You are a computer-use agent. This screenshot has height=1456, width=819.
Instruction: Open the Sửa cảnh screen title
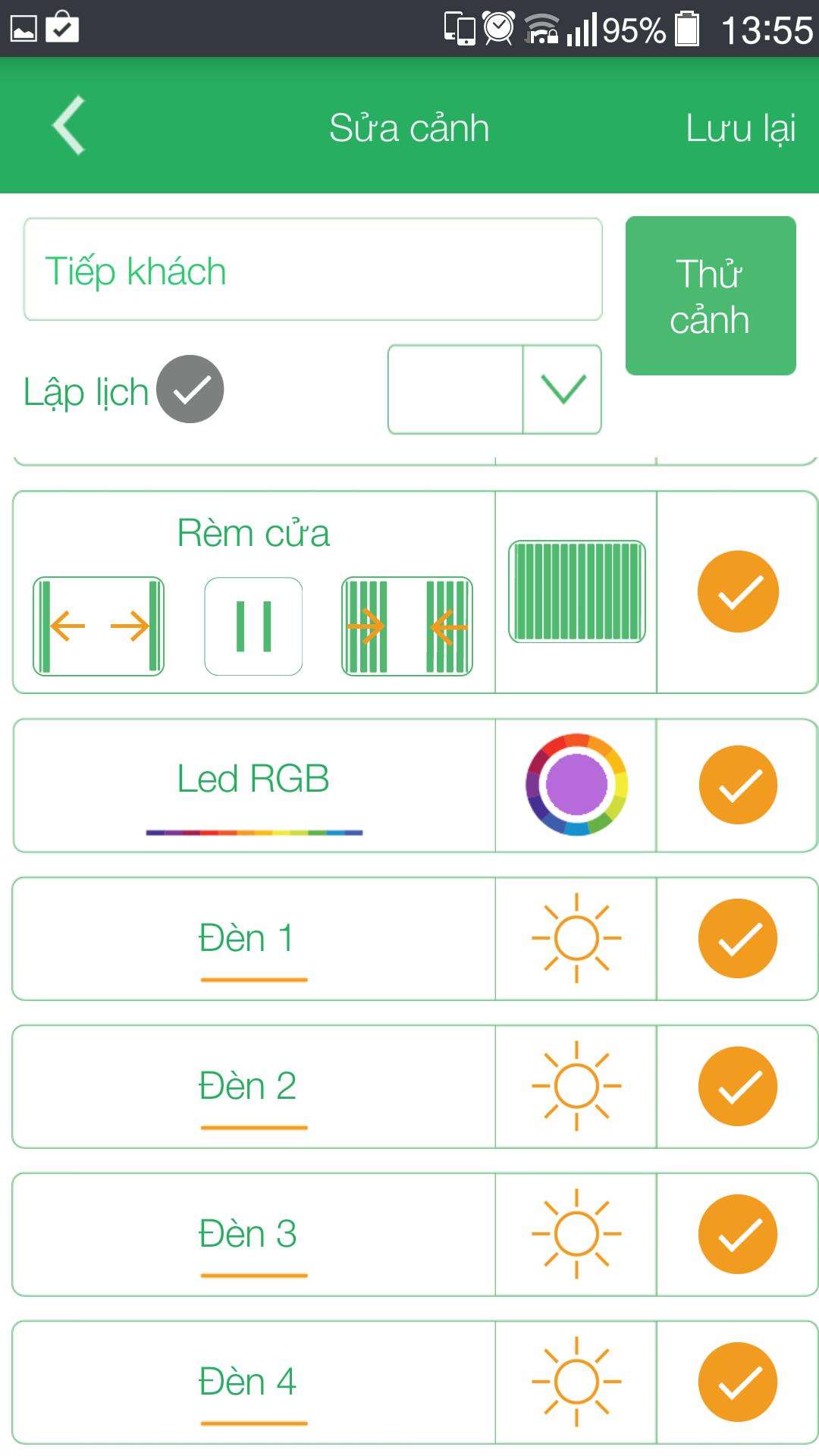(408, 127)
